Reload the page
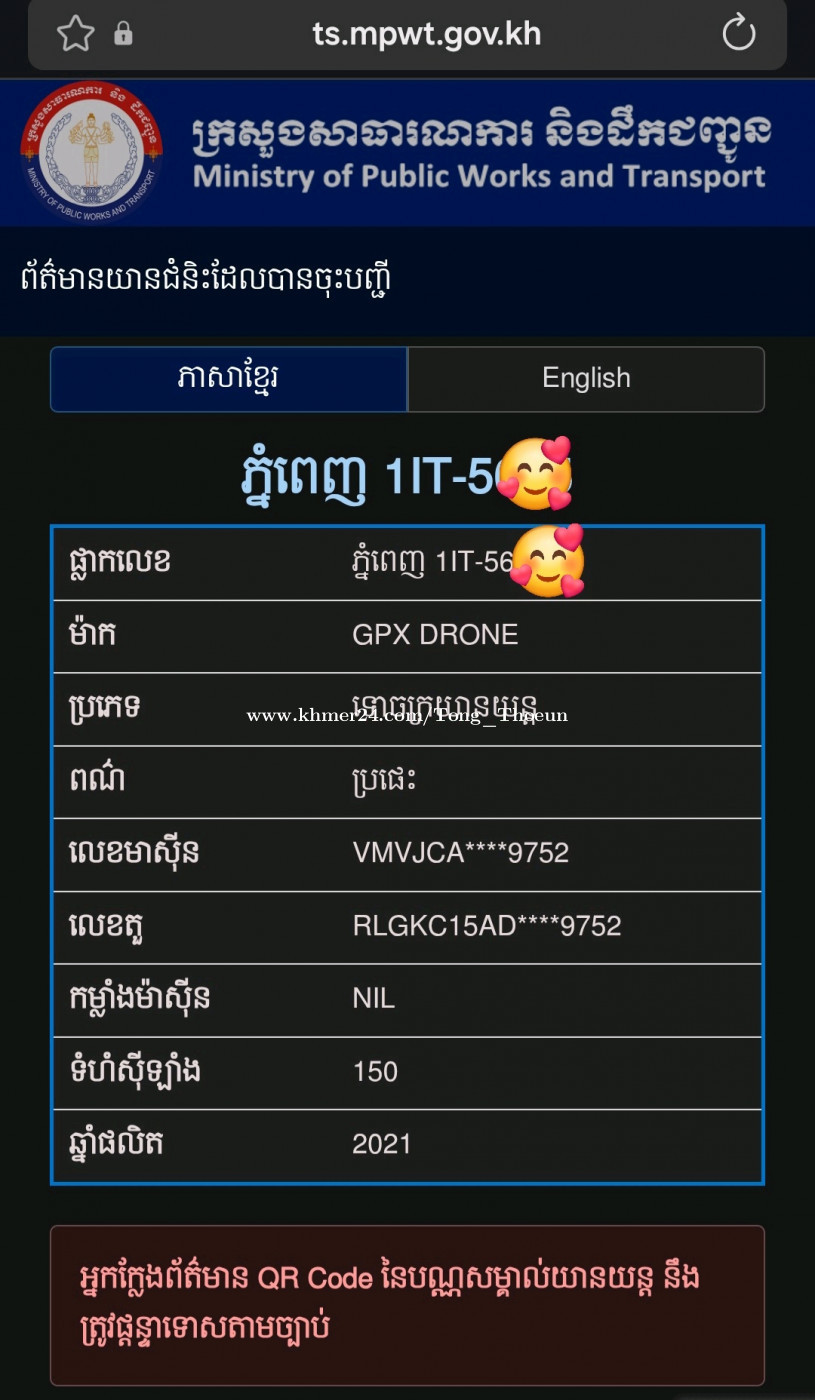 738,34
